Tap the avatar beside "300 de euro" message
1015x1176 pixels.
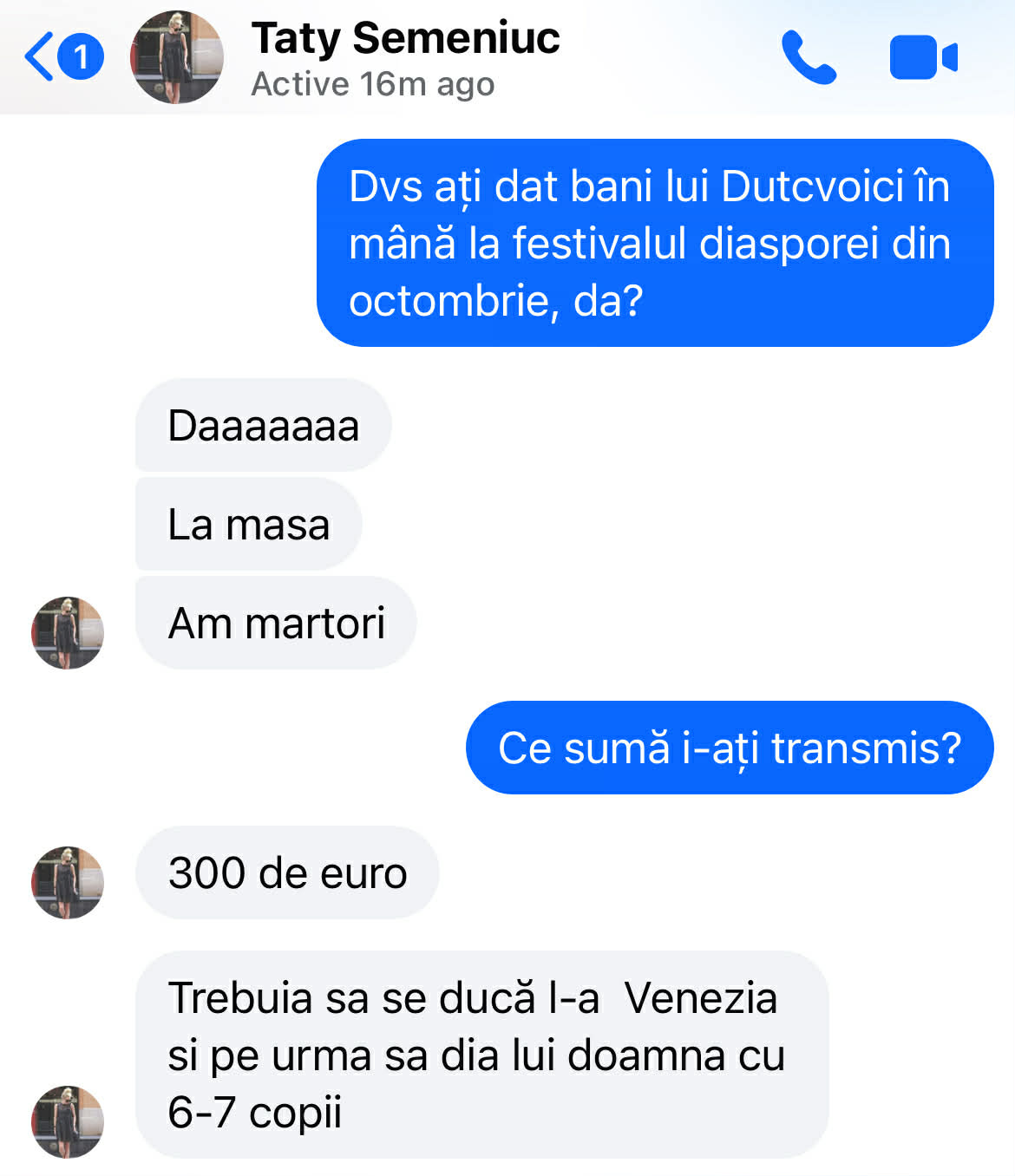(x=68, y=882)
